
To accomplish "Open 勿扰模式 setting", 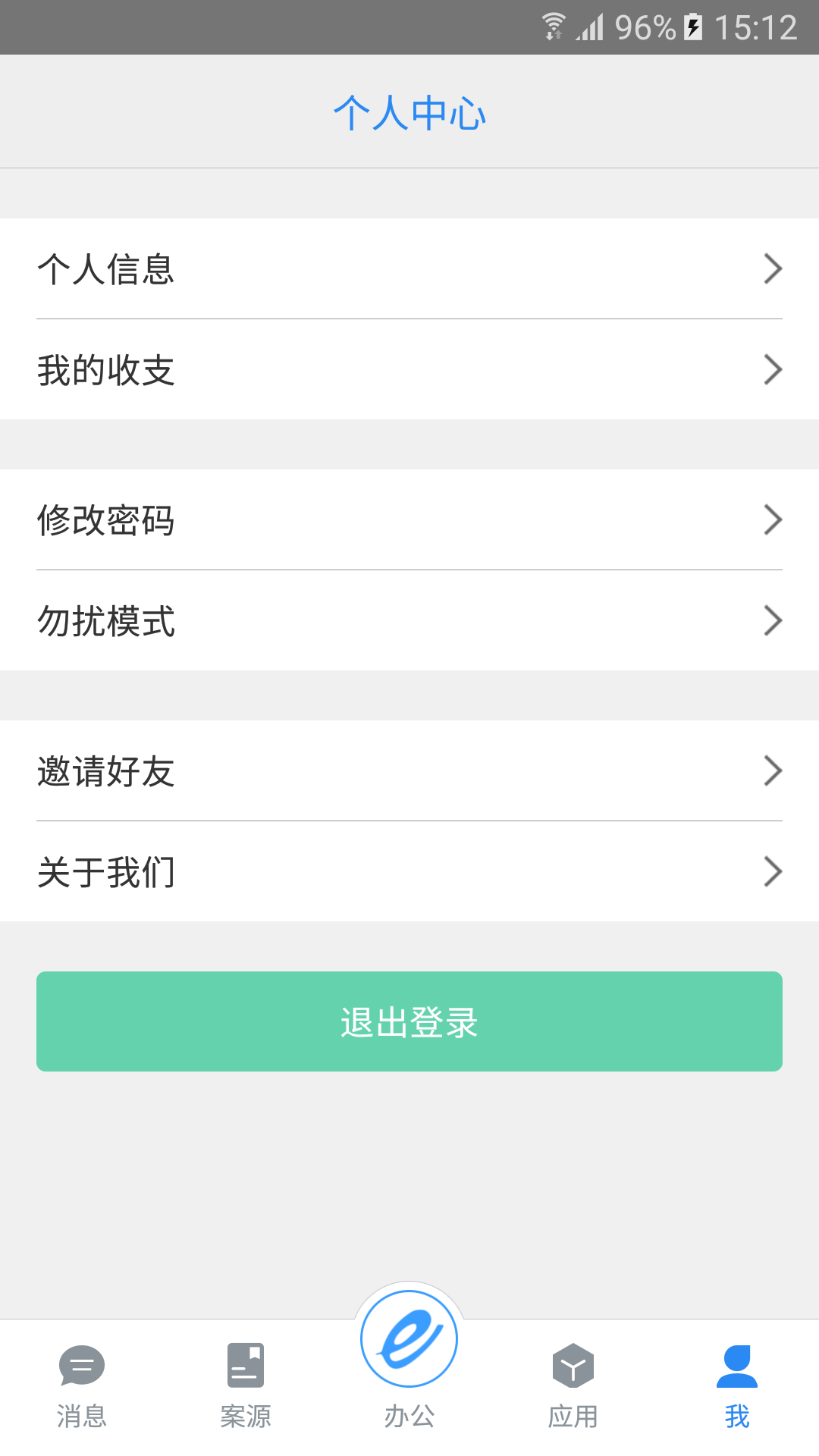I will click(409, 620).
